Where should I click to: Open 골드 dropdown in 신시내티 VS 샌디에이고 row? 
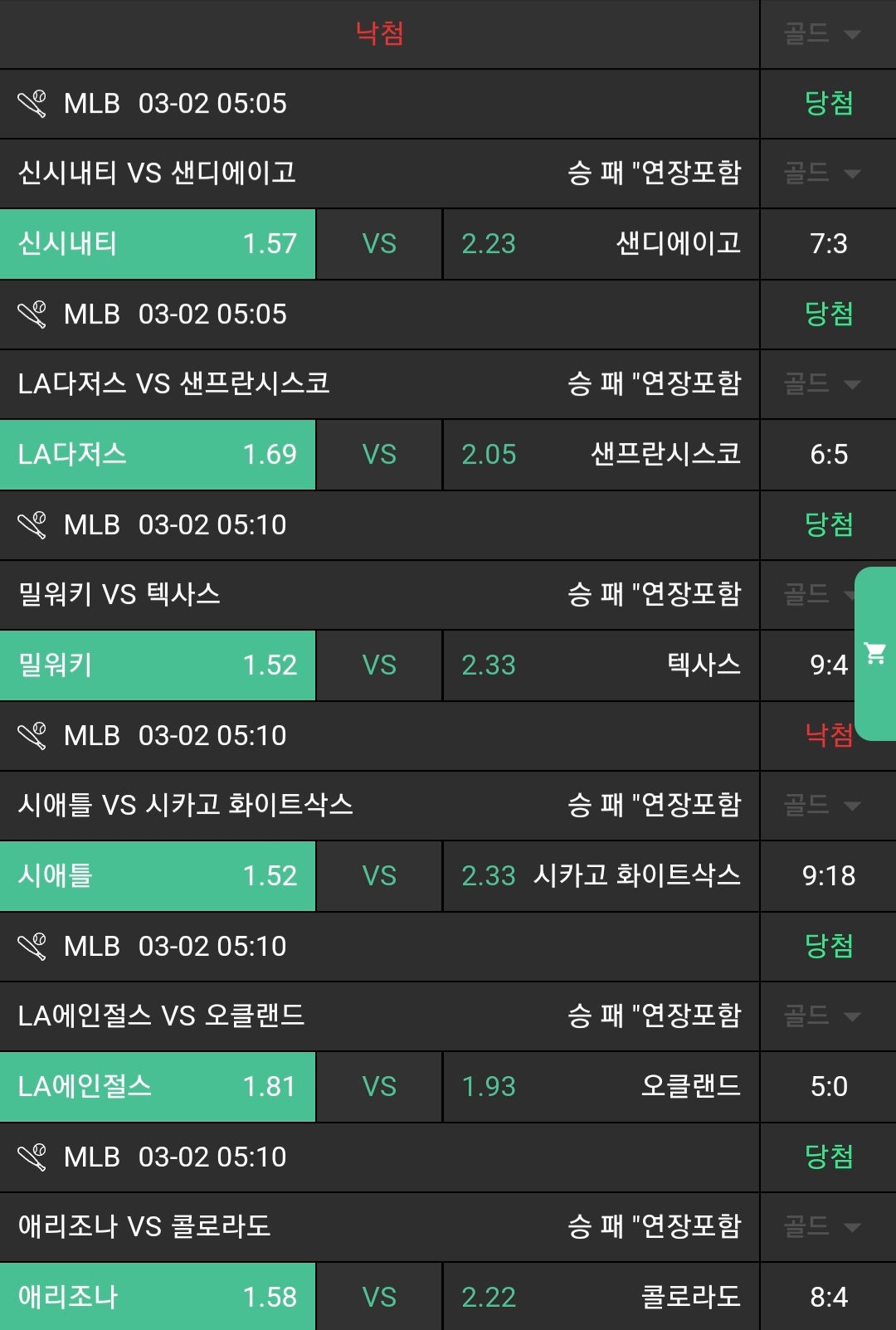[823, 173]
